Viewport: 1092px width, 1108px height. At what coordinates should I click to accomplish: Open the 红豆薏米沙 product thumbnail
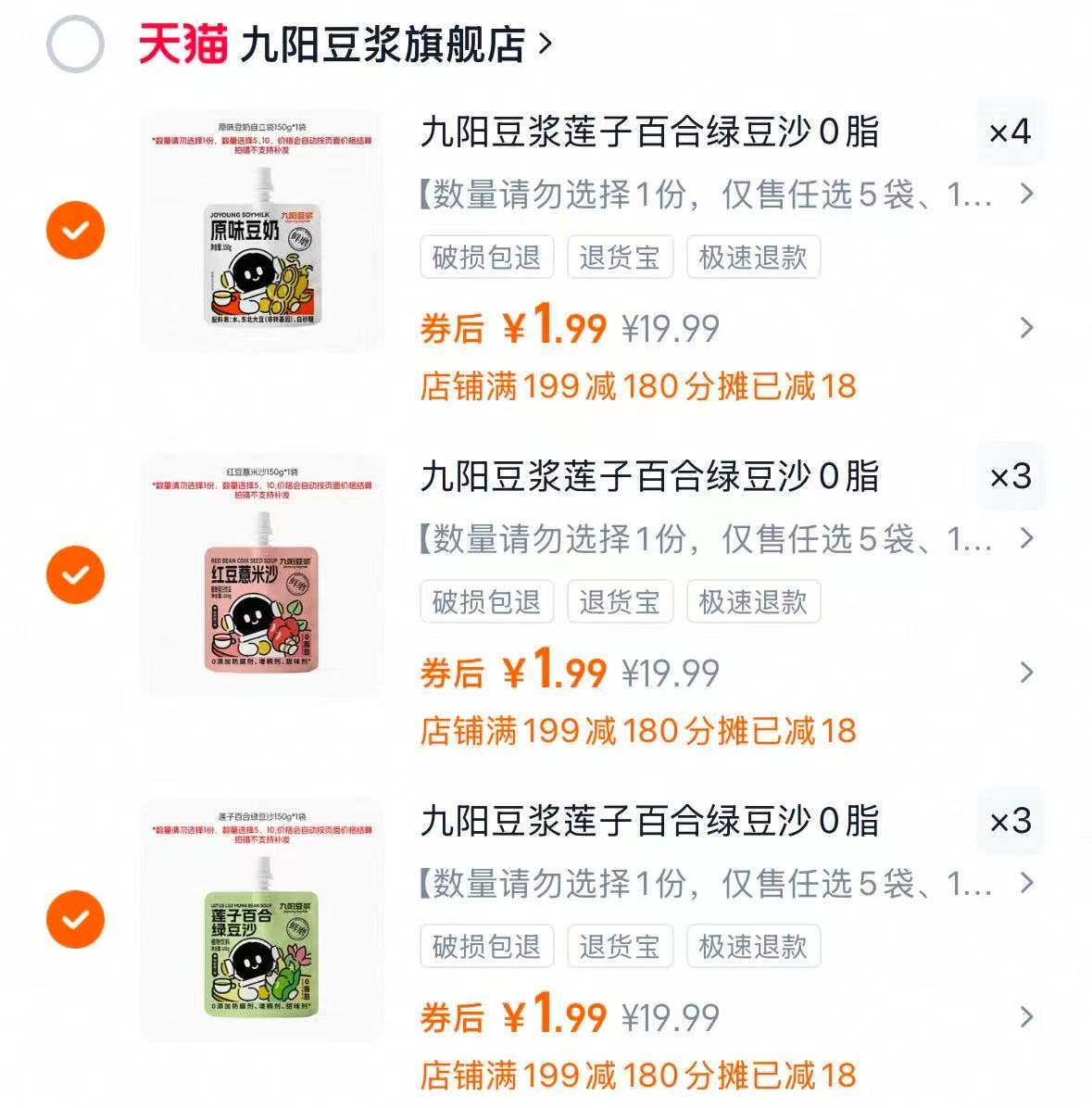click(259, 574)
